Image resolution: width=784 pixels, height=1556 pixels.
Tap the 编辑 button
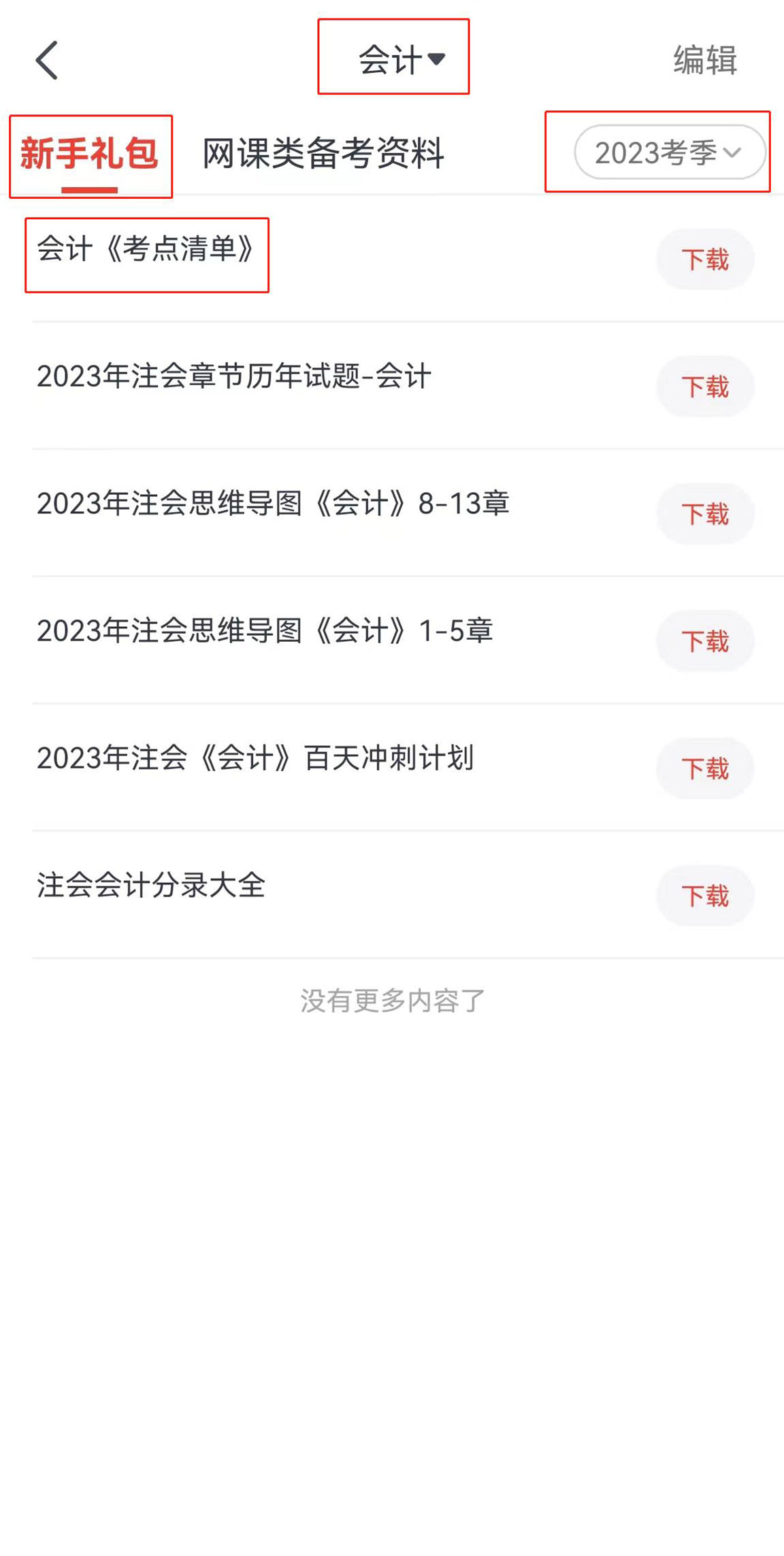[705, 60]
